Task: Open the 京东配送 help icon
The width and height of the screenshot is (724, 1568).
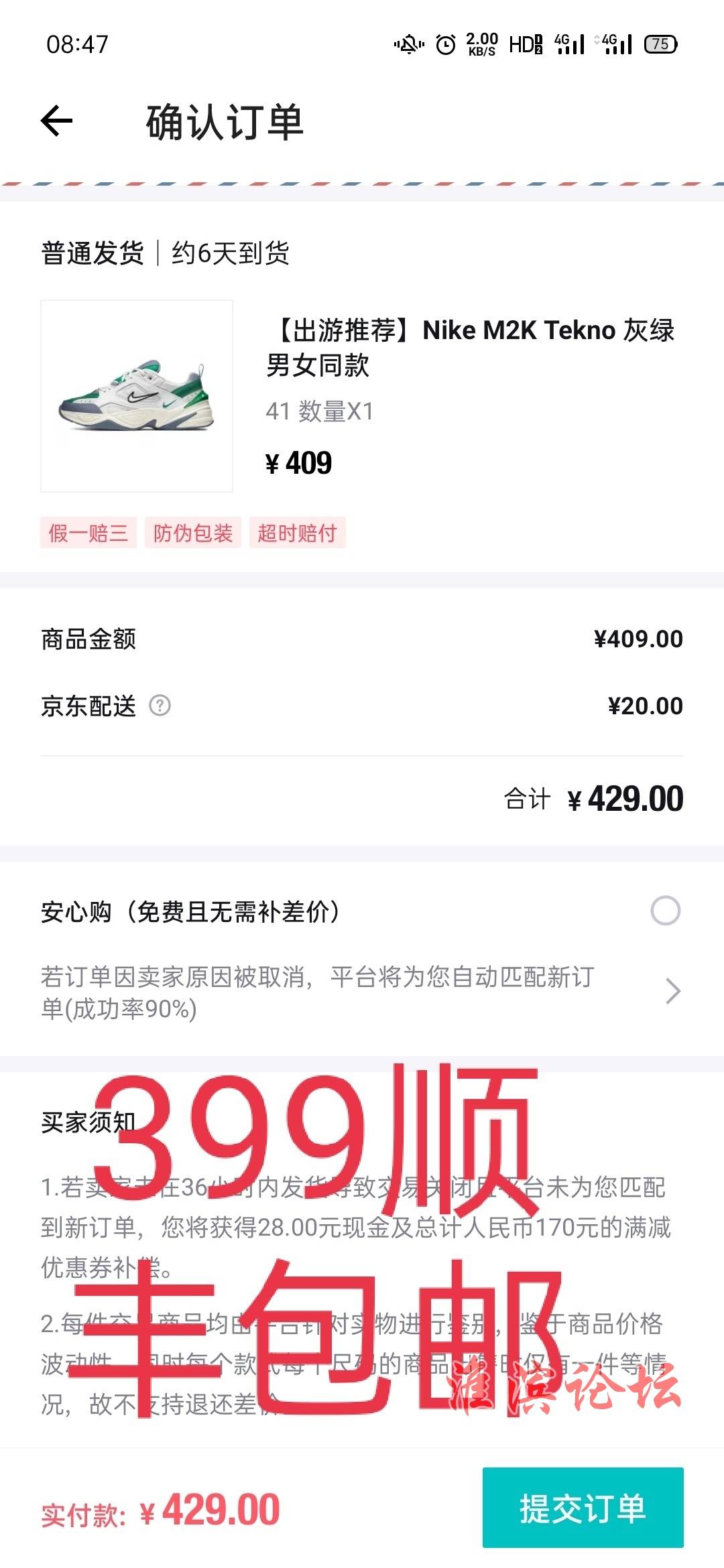Action: point(160,706)
